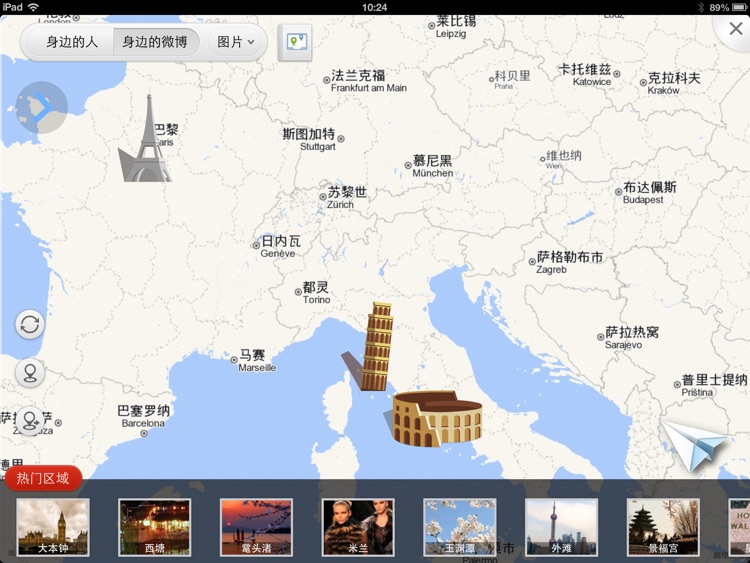Tap the Colosseum landmark on map
Image resolution: width=750 pixels, height=563 pixels.
436,418
